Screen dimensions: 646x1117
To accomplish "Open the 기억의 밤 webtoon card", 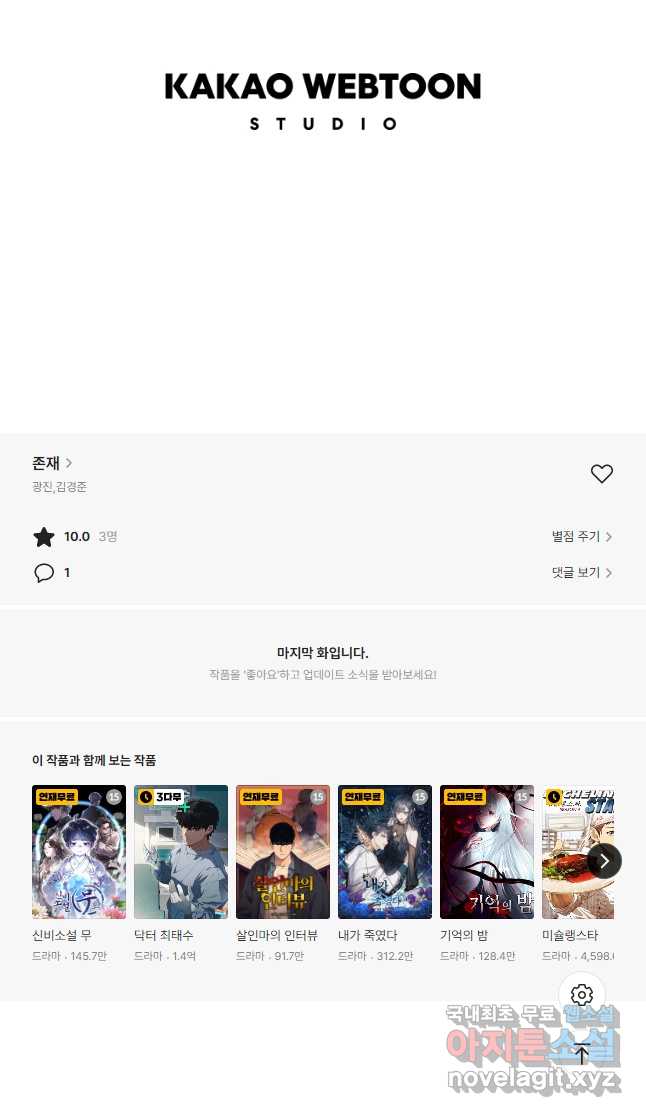I will [x=487, y=852].
